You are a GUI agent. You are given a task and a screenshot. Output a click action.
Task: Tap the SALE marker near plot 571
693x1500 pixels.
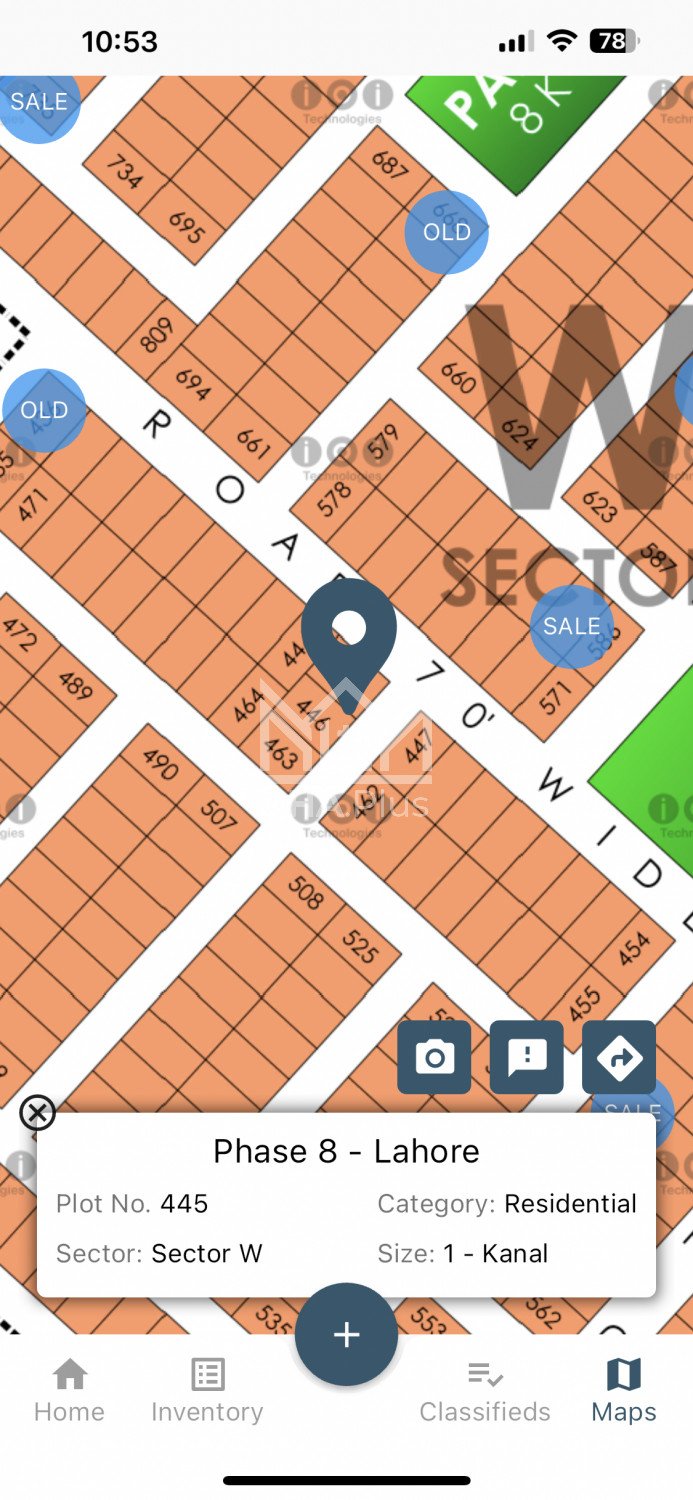coord(571,626)
